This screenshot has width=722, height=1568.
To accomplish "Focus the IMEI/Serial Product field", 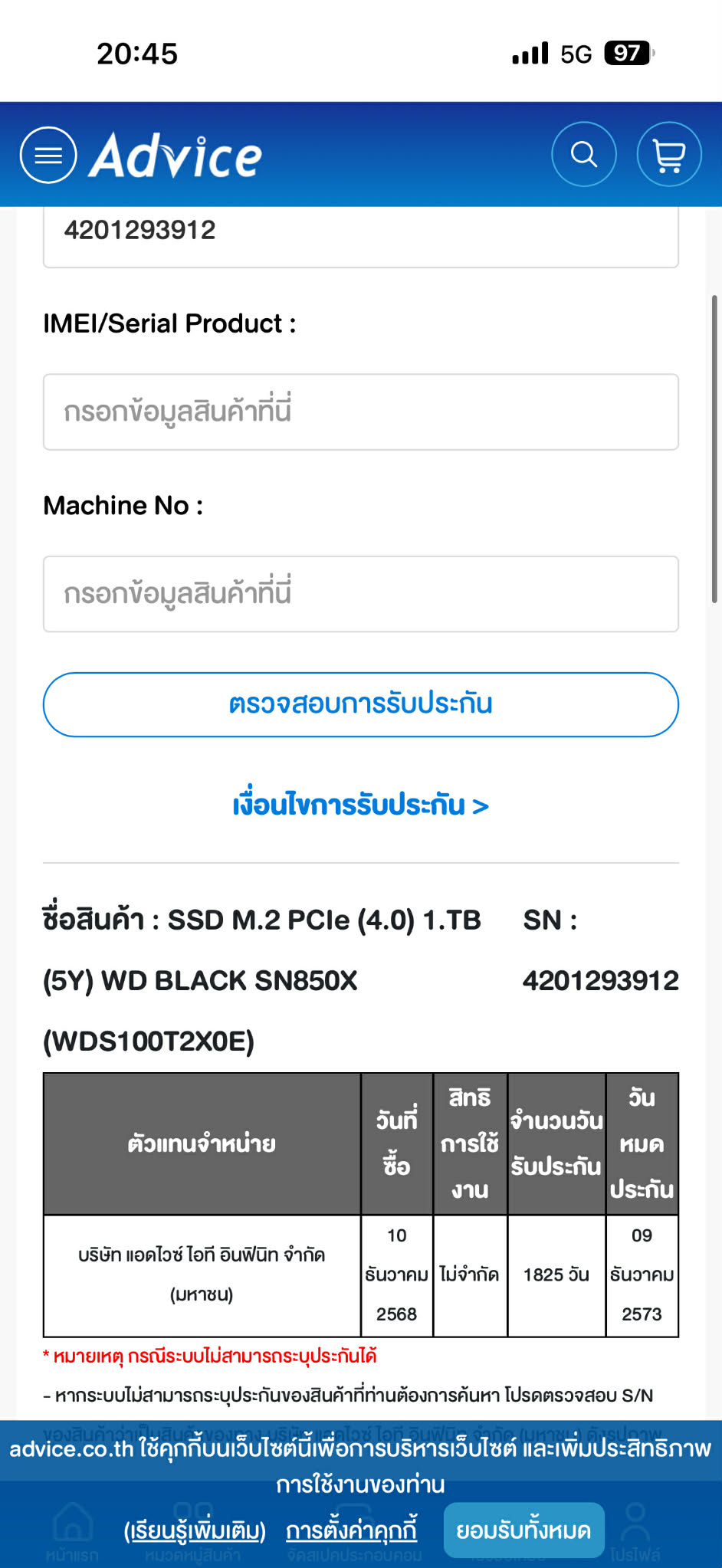I will click(360, 412).
